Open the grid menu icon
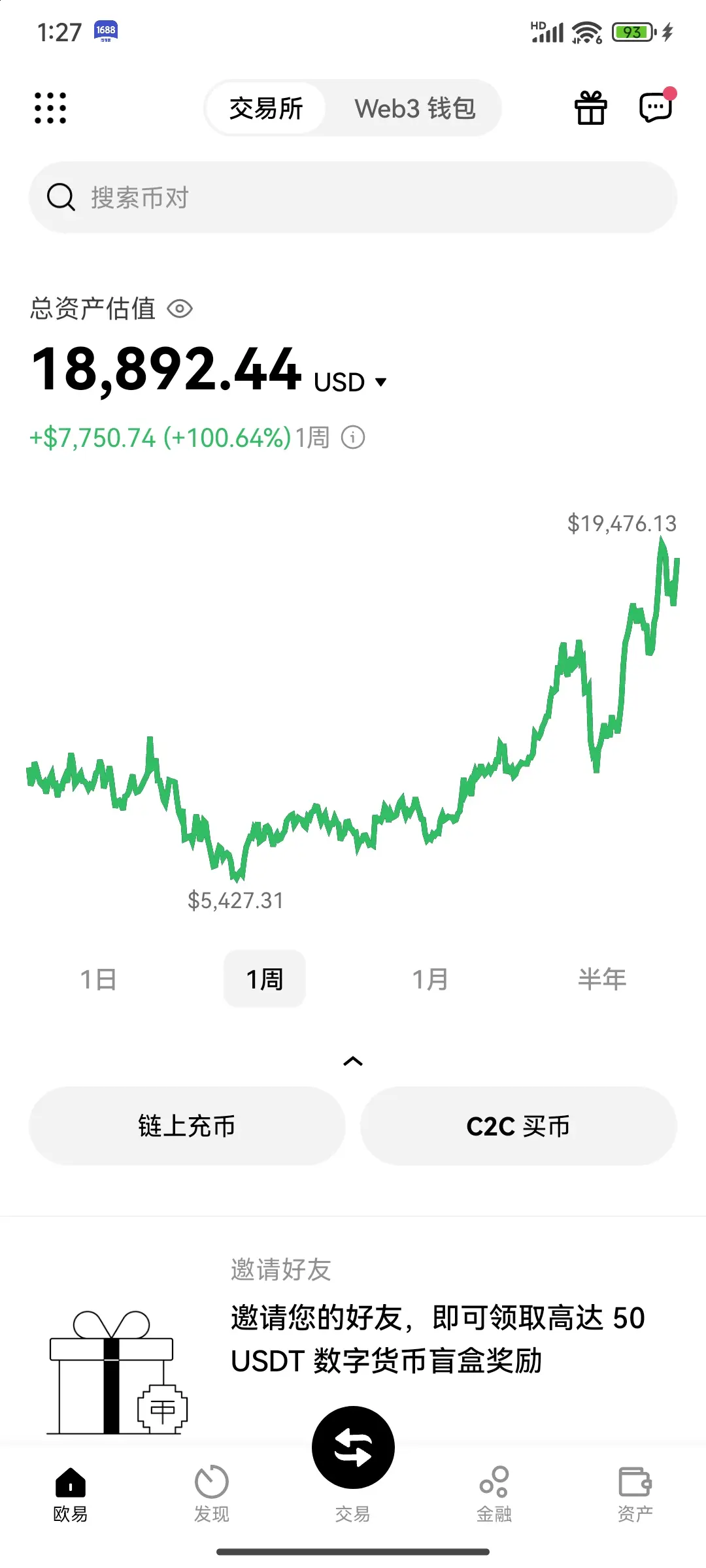 point(50,108)
